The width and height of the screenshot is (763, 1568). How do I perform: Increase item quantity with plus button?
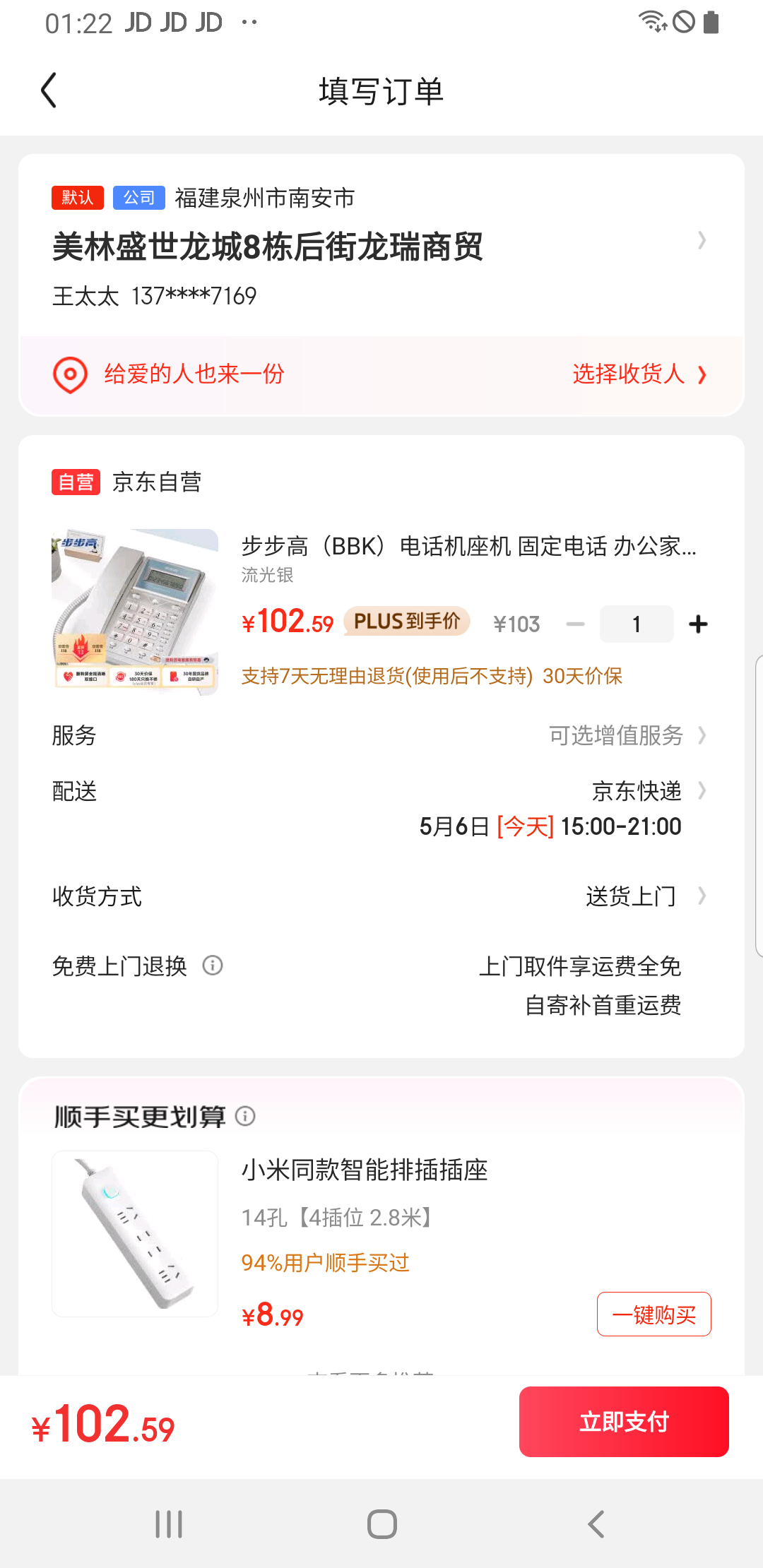pos(698,624)
